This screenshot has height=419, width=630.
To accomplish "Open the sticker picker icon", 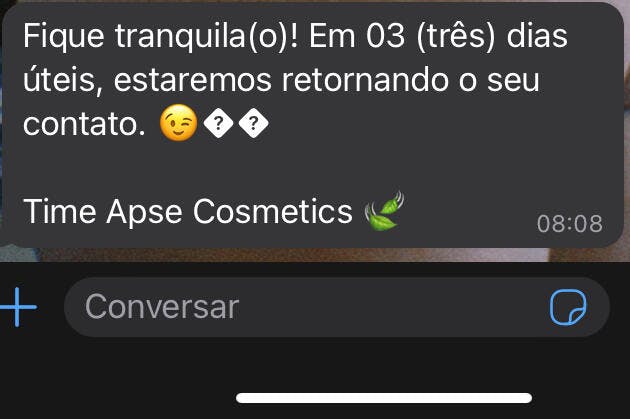I will (x=569, y=307).
